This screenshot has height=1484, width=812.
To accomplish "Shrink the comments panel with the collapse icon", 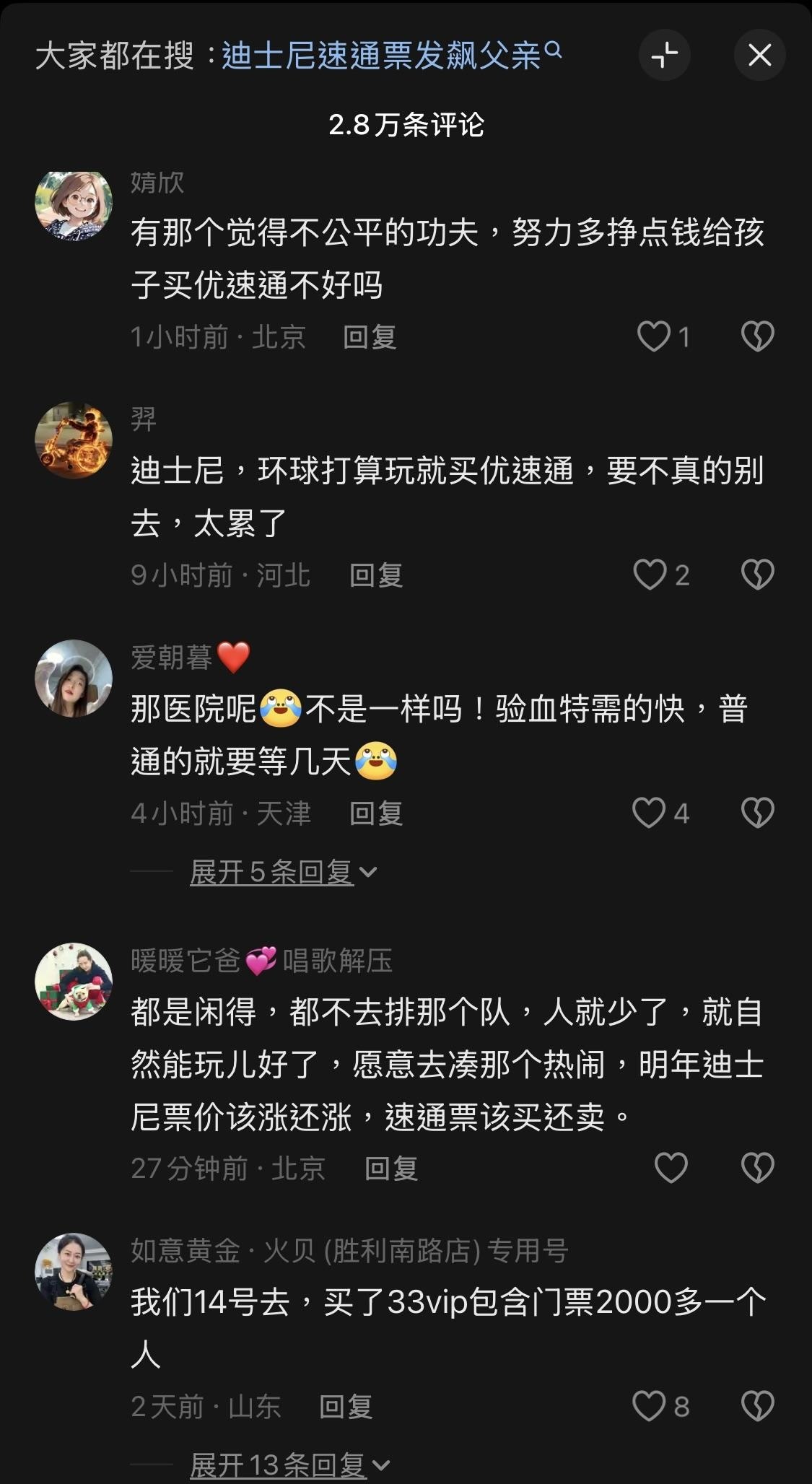I will pyautogui.click(x=665, y=55).
